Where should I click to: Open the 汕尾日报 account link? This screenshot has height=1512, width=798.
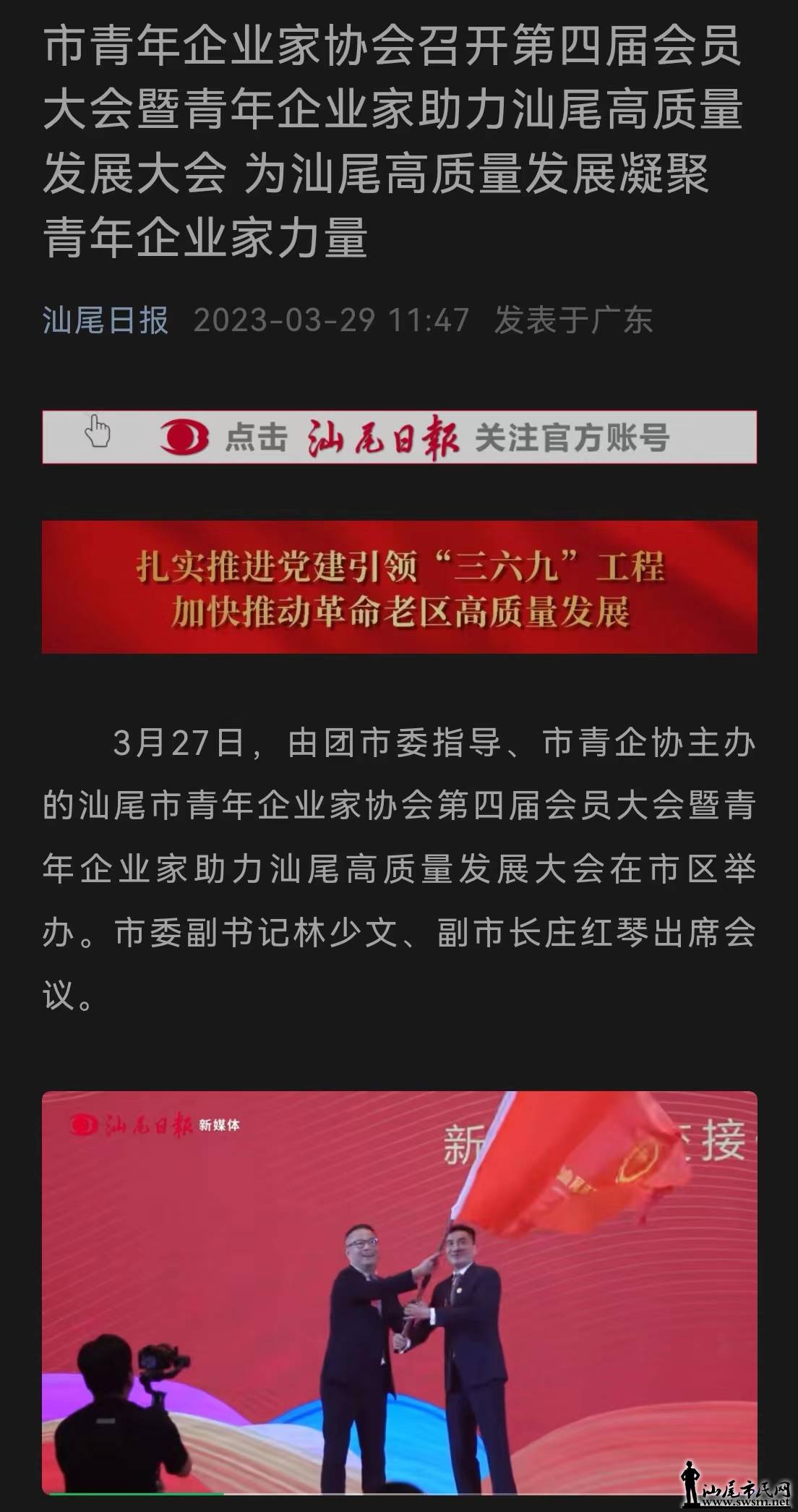tap(106, 320)
